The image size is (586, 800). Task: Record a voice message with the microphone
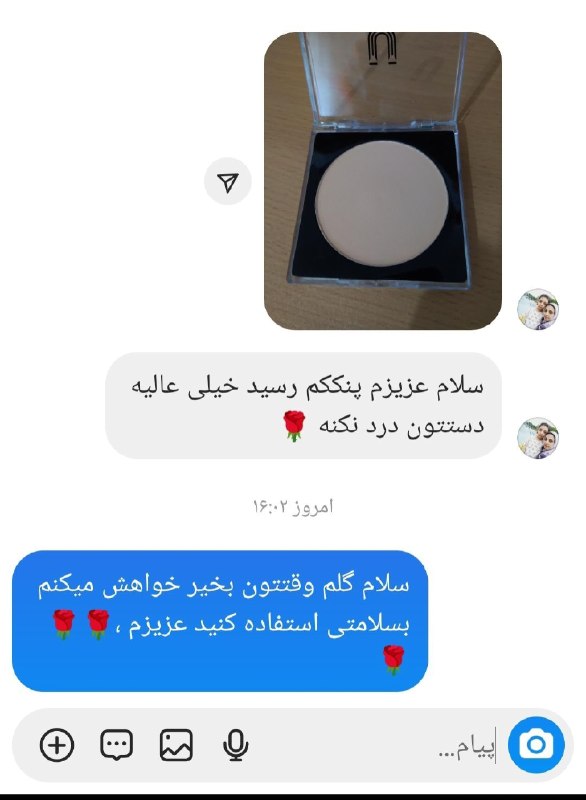point(236,745)
